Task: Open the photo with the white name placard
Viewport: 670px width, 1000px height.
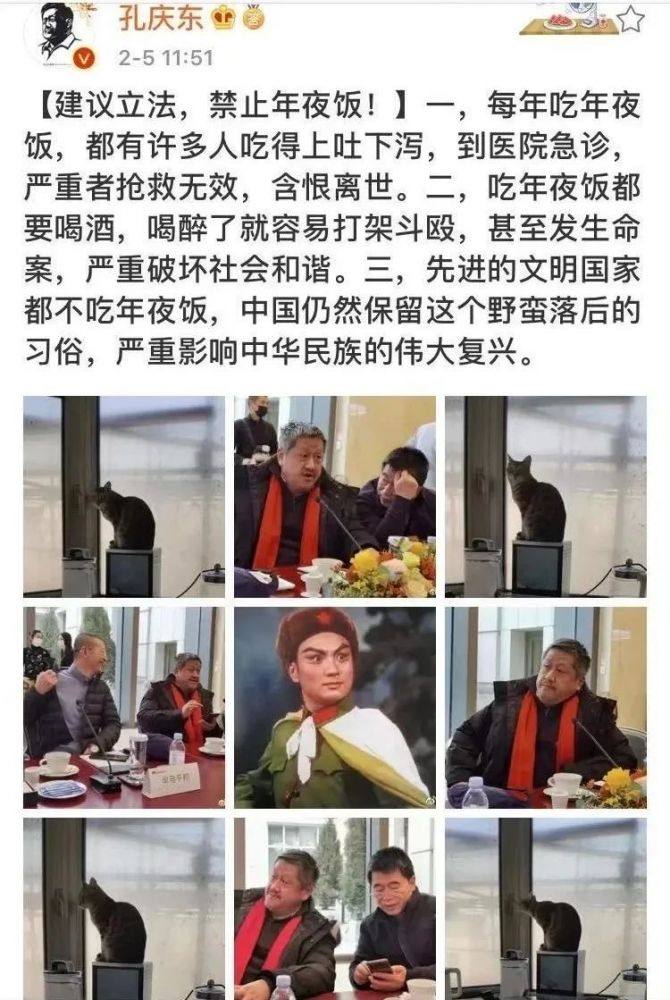Action: coord(124,707)
